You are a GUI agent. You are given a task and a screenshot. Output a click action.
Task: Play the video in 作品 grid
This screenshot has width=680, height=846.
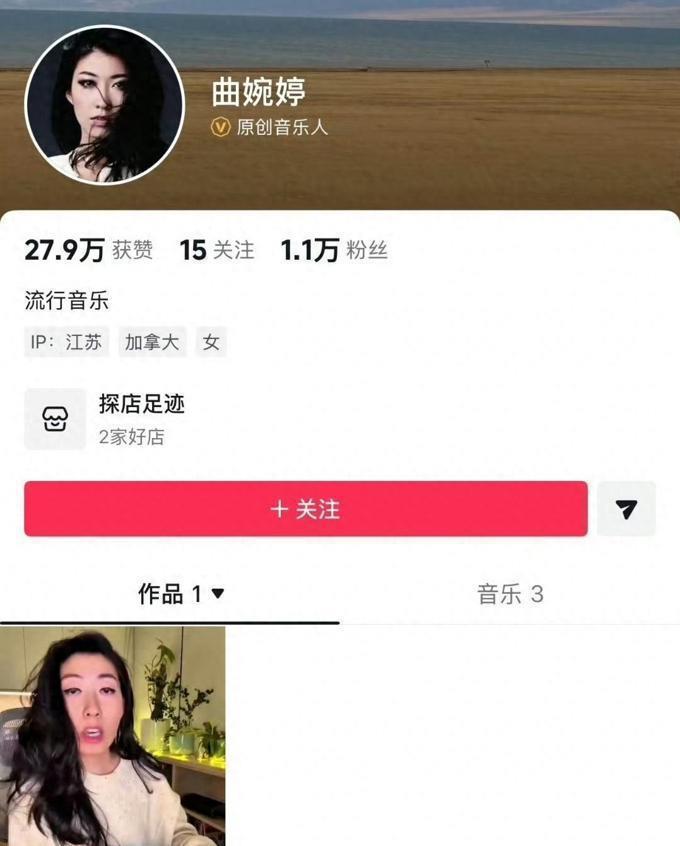[112, 736]
